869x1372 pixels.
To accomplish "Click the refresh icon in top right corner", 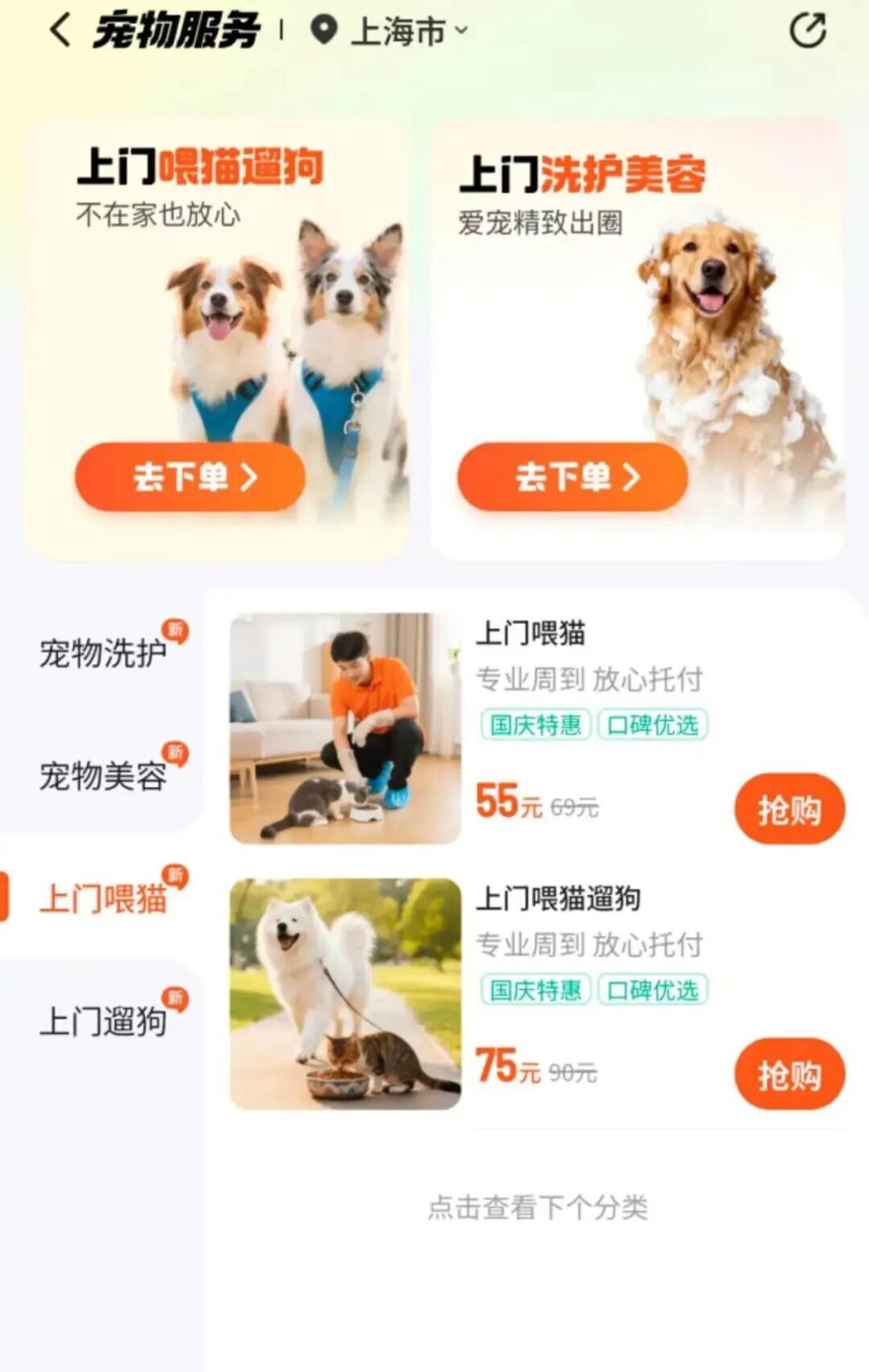I will [x=808, y=30].
